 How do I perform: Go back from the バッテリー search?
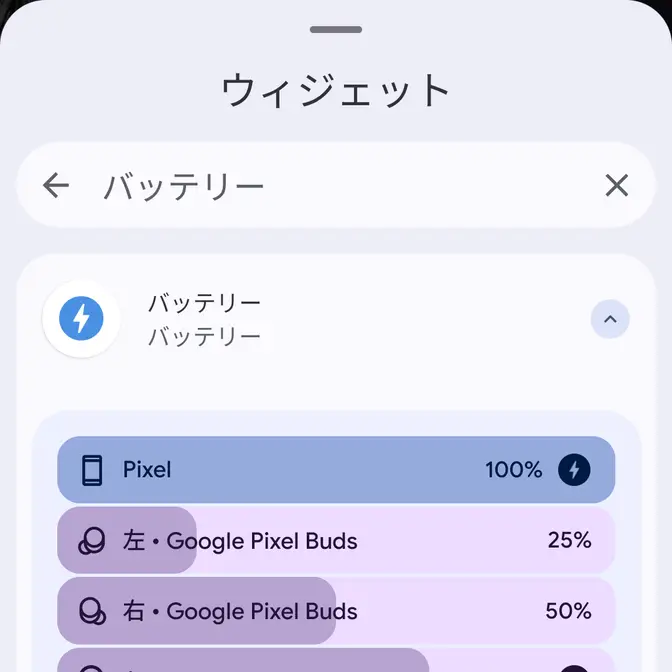(x=56, y=185)
